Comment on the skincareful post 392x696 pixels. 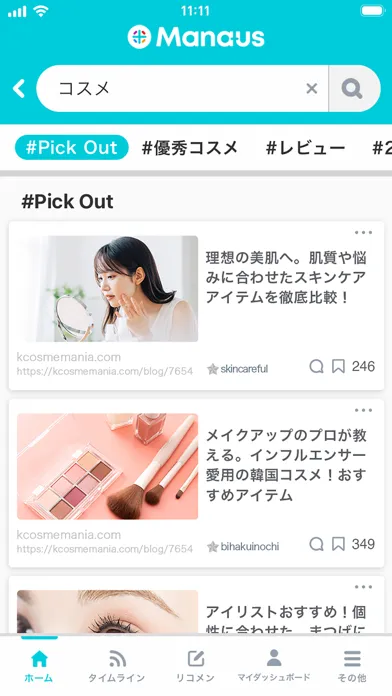[x=316, y=367]
